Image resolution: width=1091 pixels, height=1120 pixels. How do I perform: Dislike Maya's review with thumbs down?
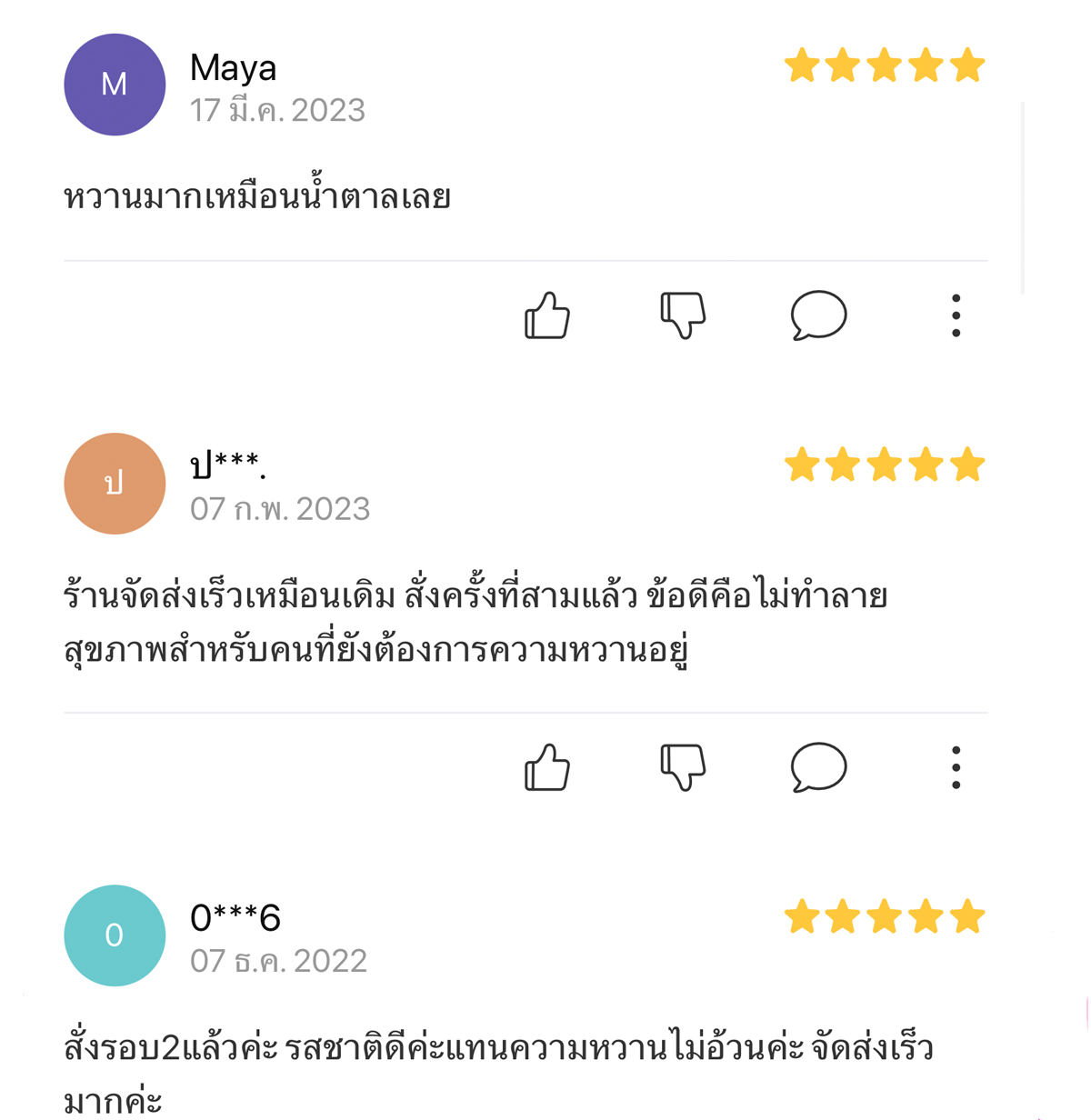pos(683,315)
